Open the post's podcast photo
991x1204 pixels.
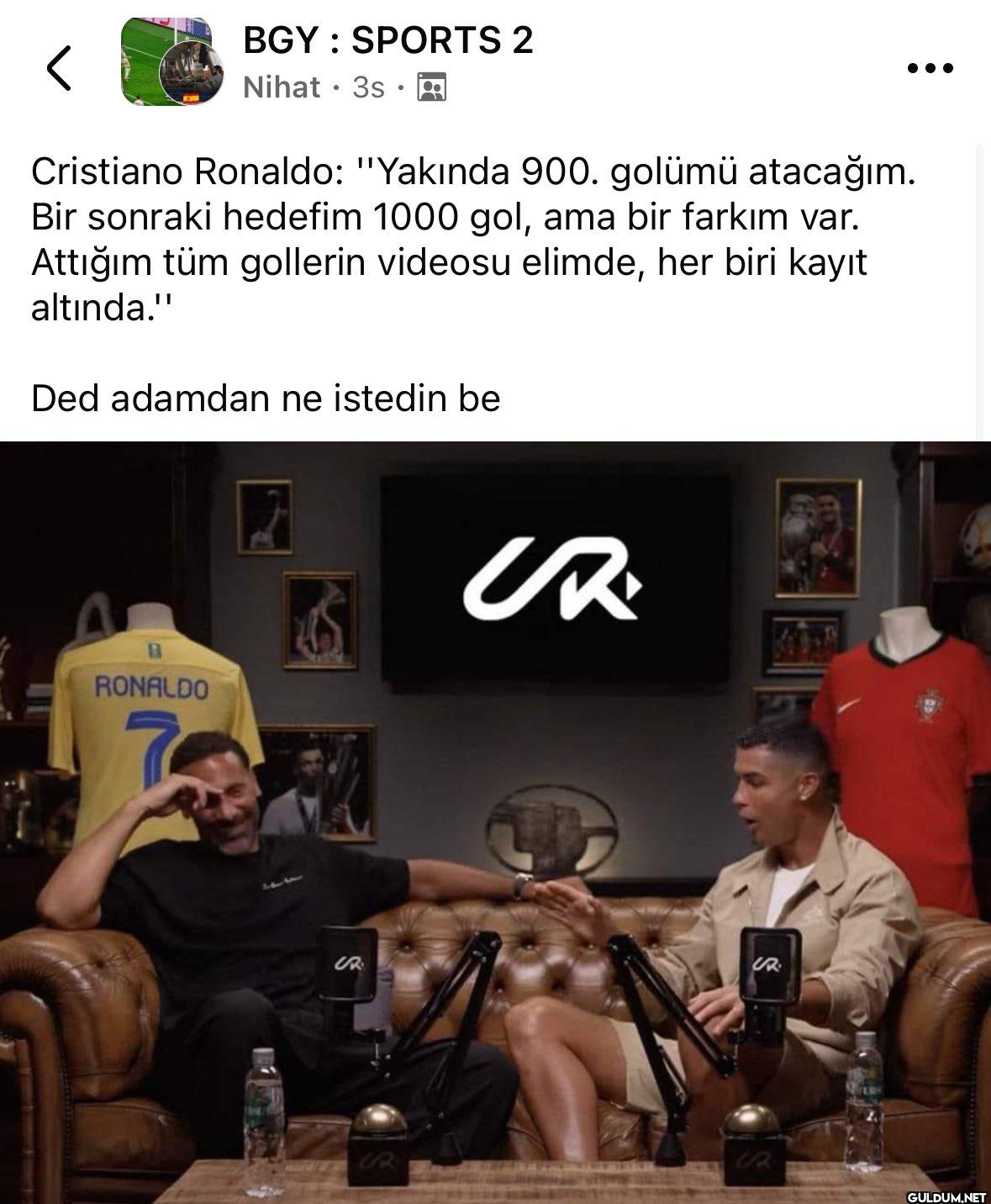(x=495, y=821)
